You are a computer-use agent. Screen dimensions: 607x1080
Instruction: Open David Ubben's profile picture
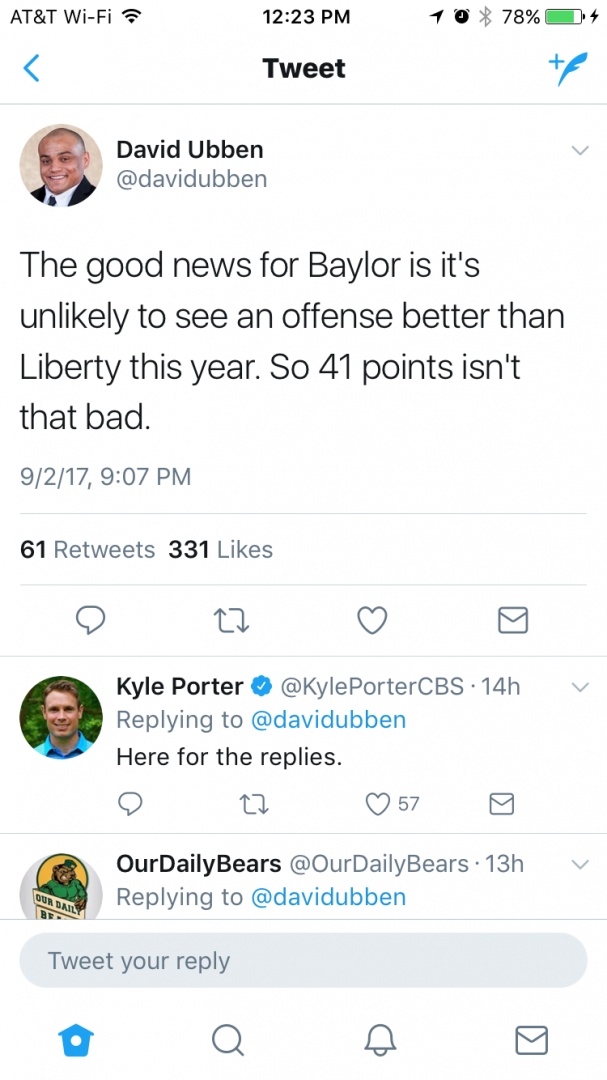[61, 165]
